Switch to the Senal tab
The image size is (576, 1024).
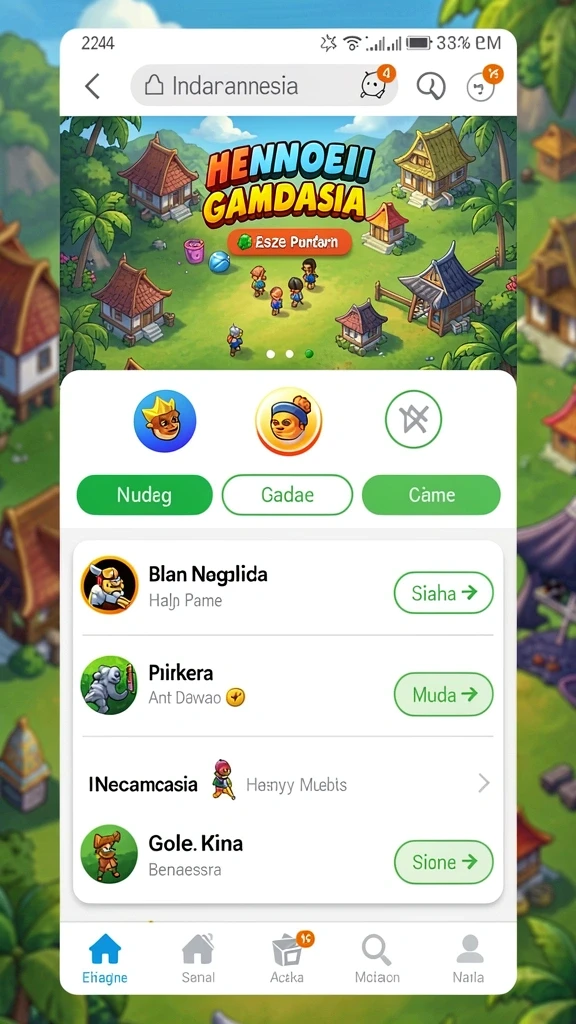[x=198, y=958]
